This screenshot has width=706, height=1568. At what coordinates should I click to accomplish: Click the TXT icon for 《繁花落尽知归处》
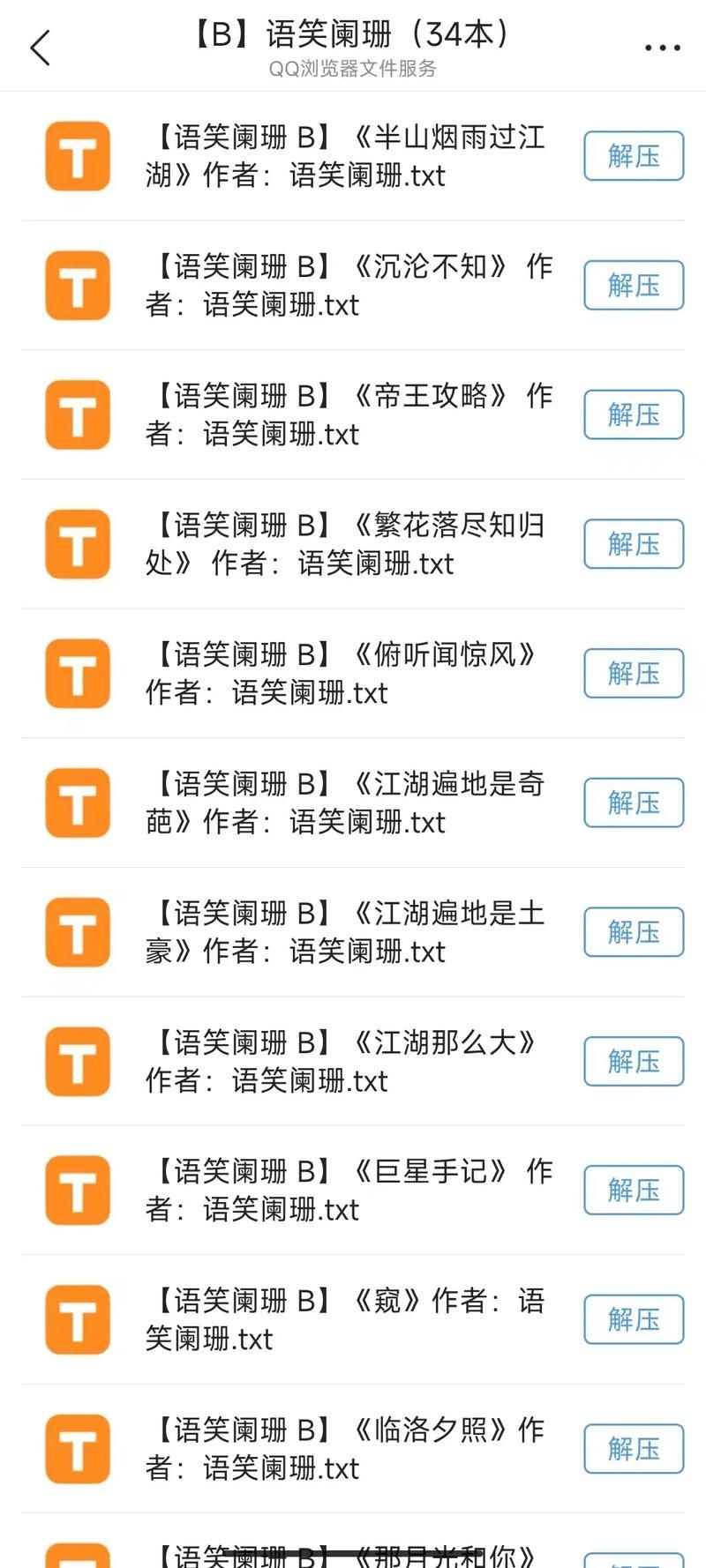coord(78,544)
